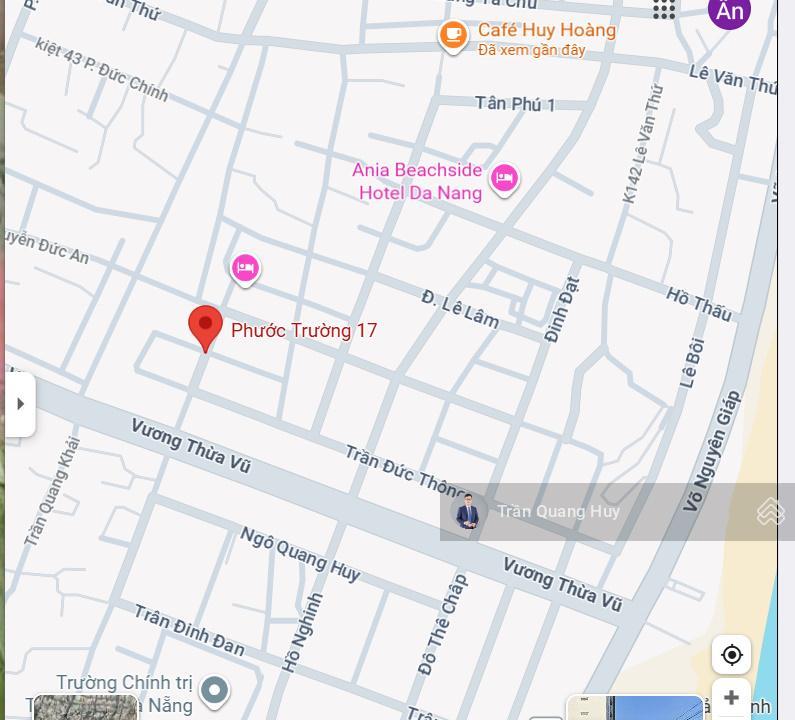Image resolution: width=795 pixels, height=720 pixels.
Task: Tap the Ania Beachside Hotel Da Nang pin
Action: pos(505,179)
